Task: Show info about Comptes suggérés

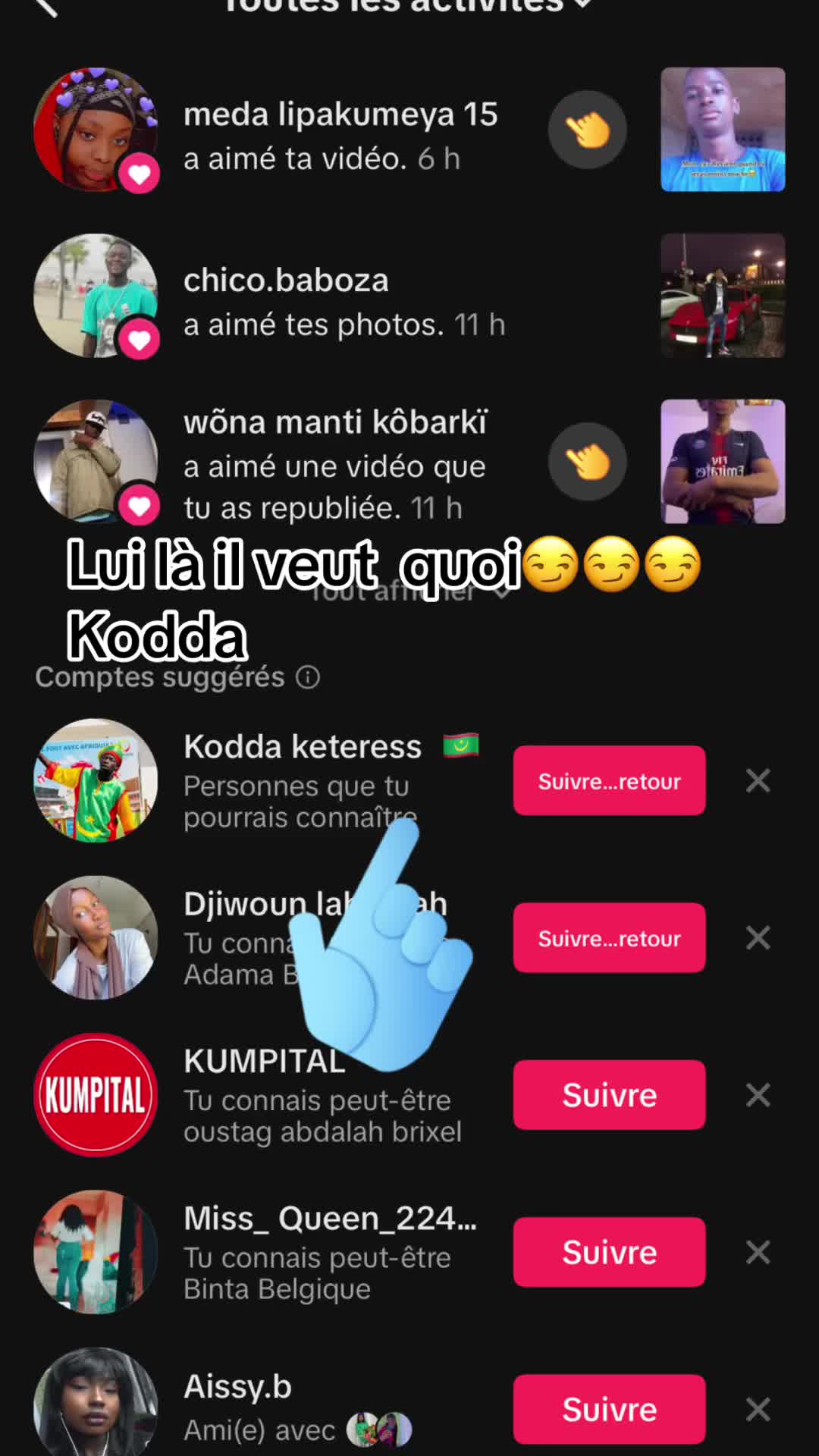Action: point(308,677)
